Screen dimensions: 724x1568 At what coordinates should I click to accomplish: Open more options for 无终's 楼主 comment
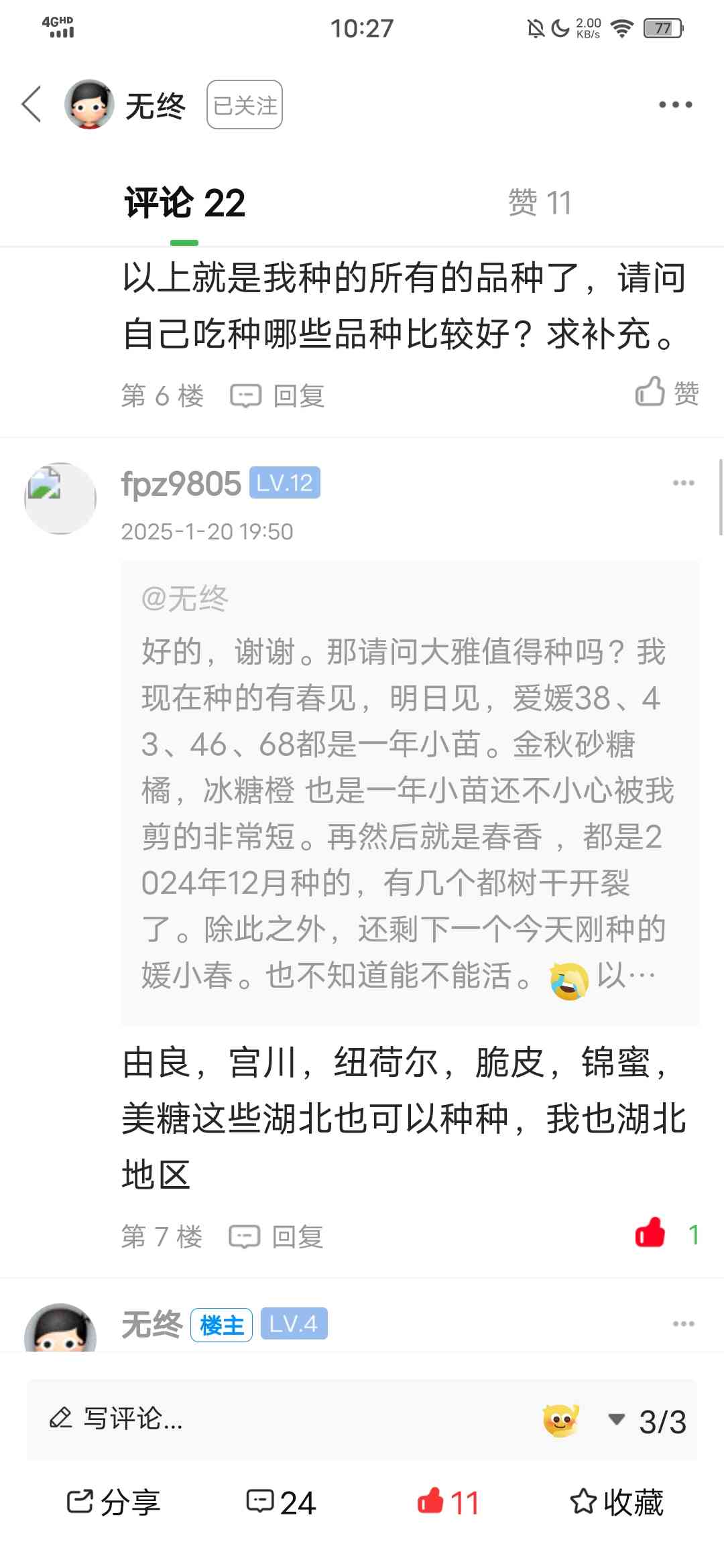click(683, 1323)
